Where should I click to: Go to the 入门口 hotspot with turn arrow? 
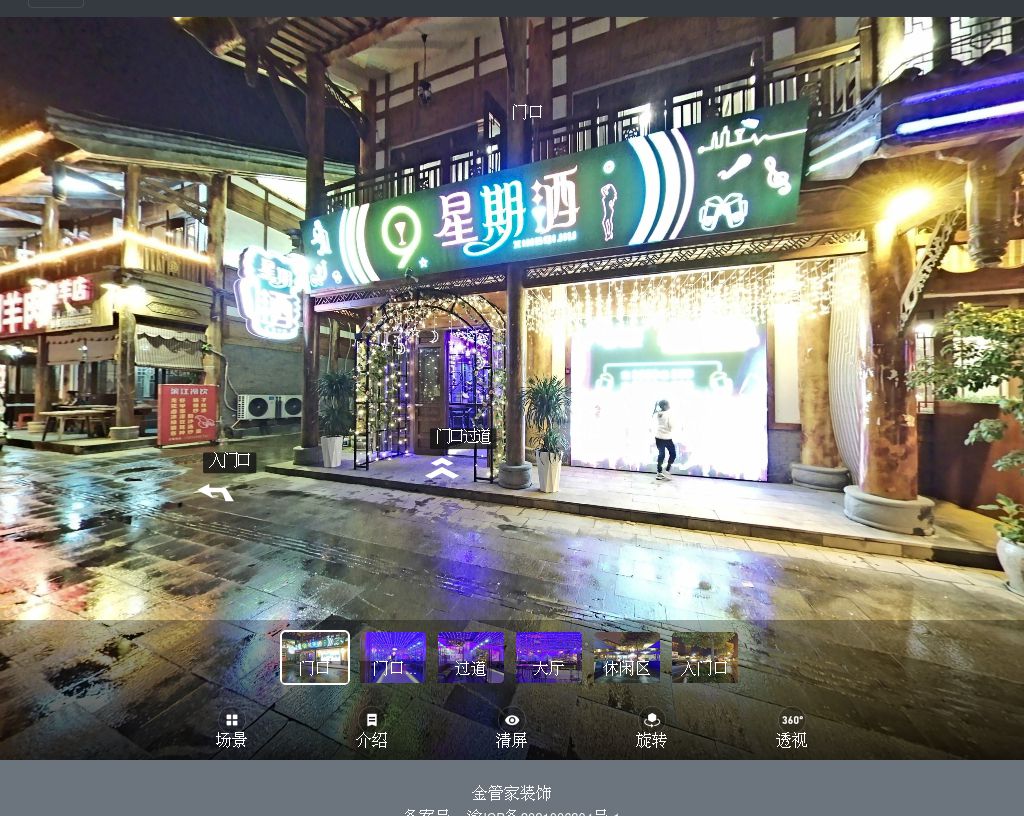tap(216, 491)
